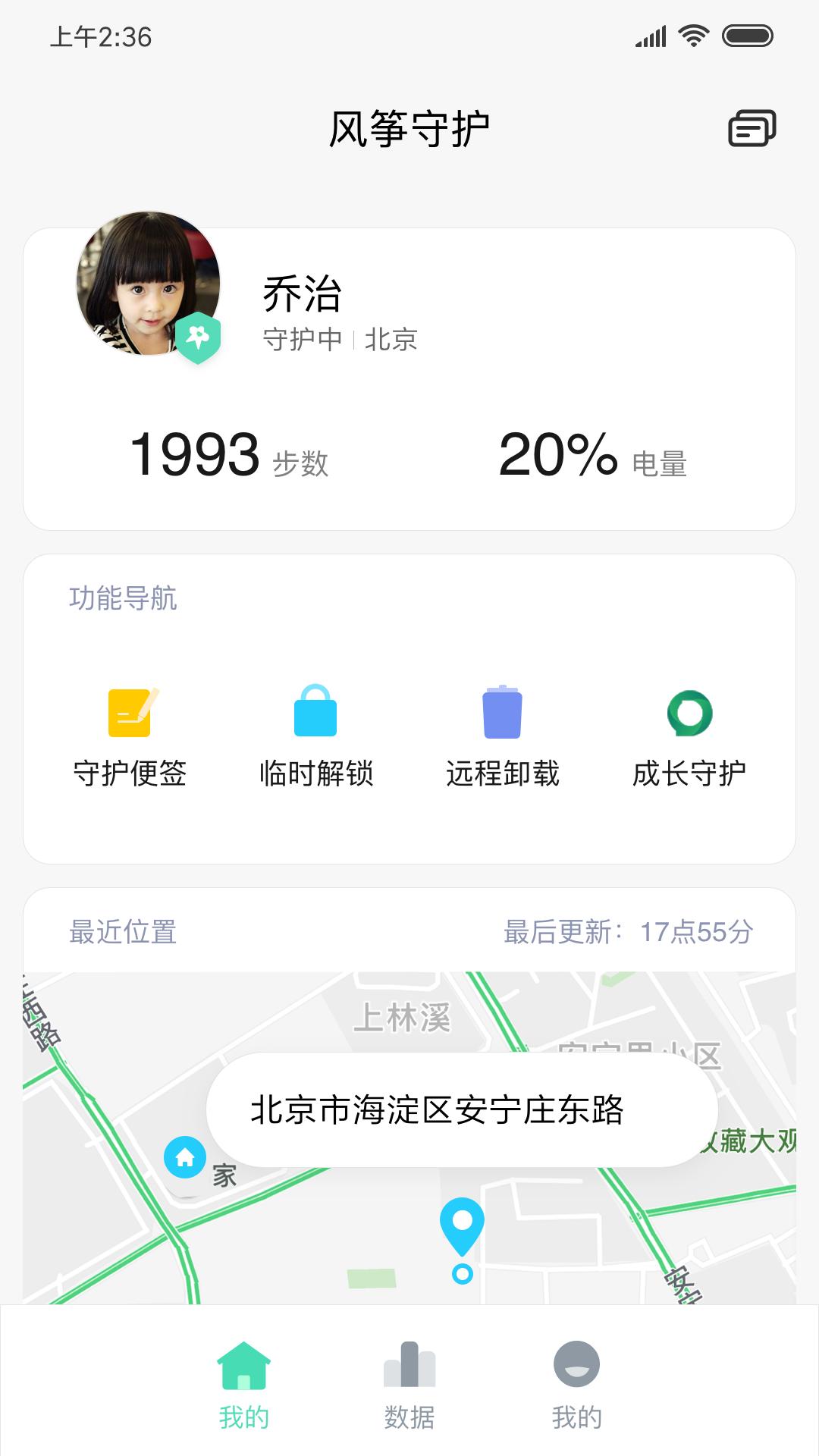The height and width of the screenshot is (1456, 819).
Task: Open 远程卸载 remote uninstall
Action: point(502,736)
